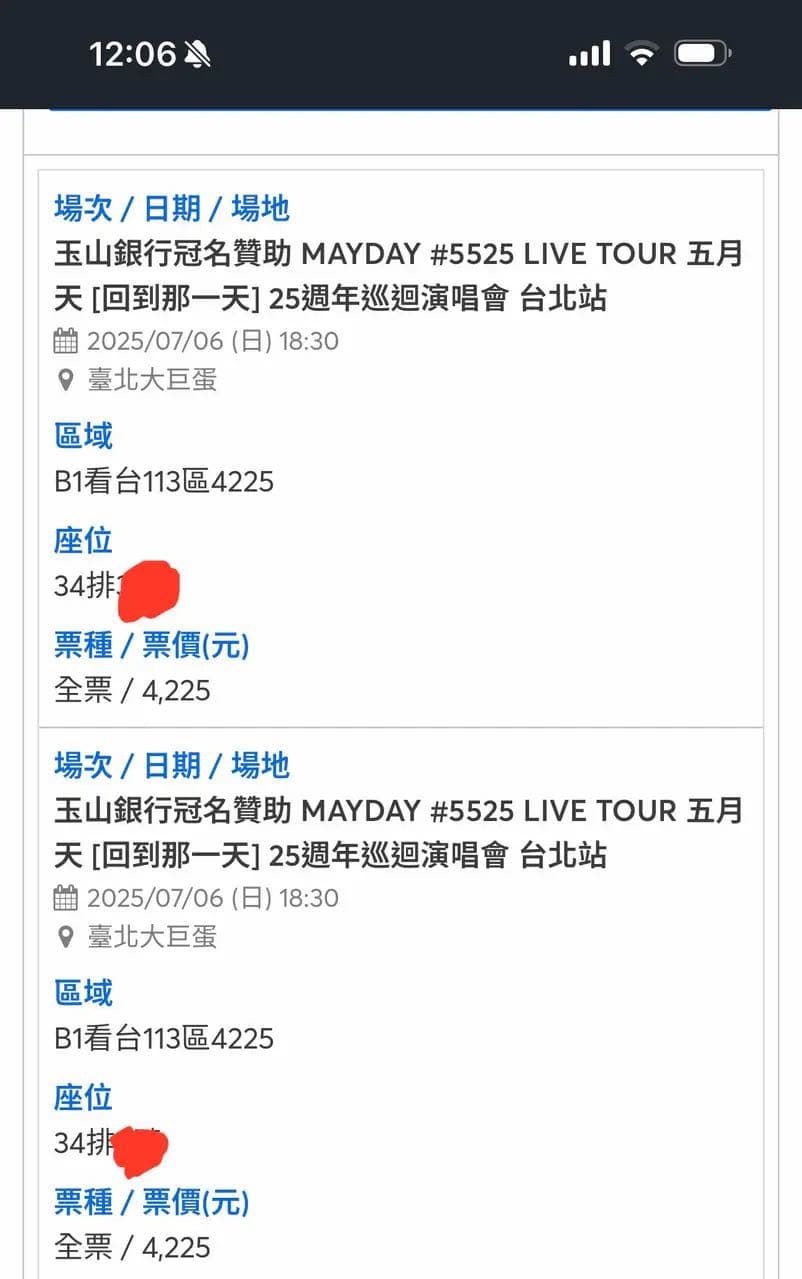This screenshot has height=1279, width=802.
Task: Tap the second 場次 / 日期 / 場地 heading
Action: click(170, 765)
